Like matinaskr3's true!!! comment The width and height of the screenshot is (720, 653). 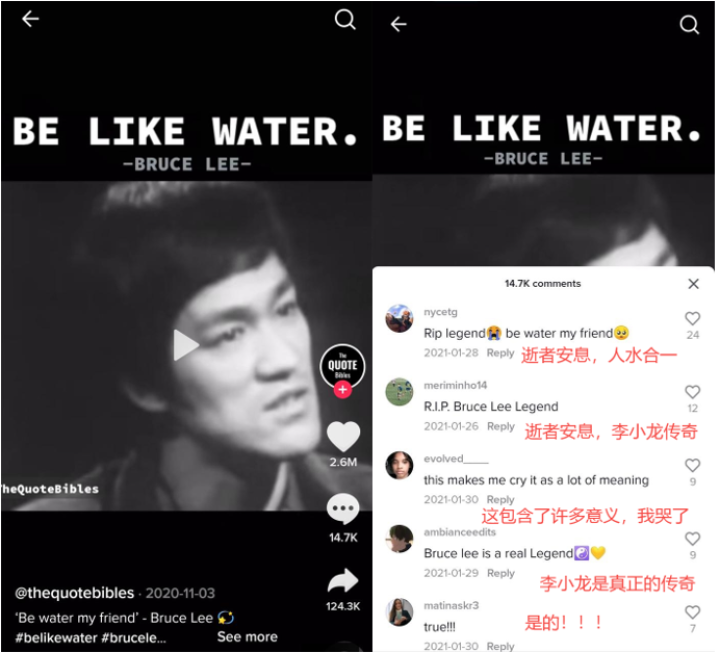(692, 612)
